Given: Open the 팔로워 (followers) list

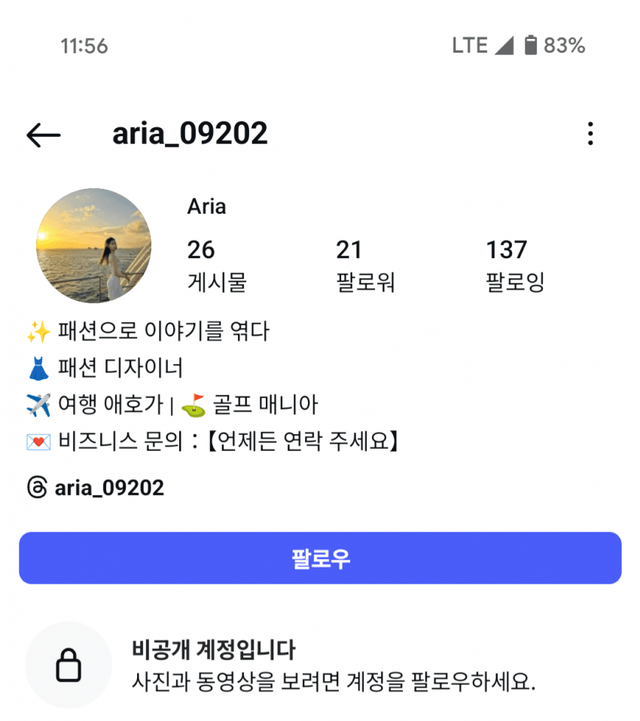Looking at the screenshot, I should click(365, 265).
